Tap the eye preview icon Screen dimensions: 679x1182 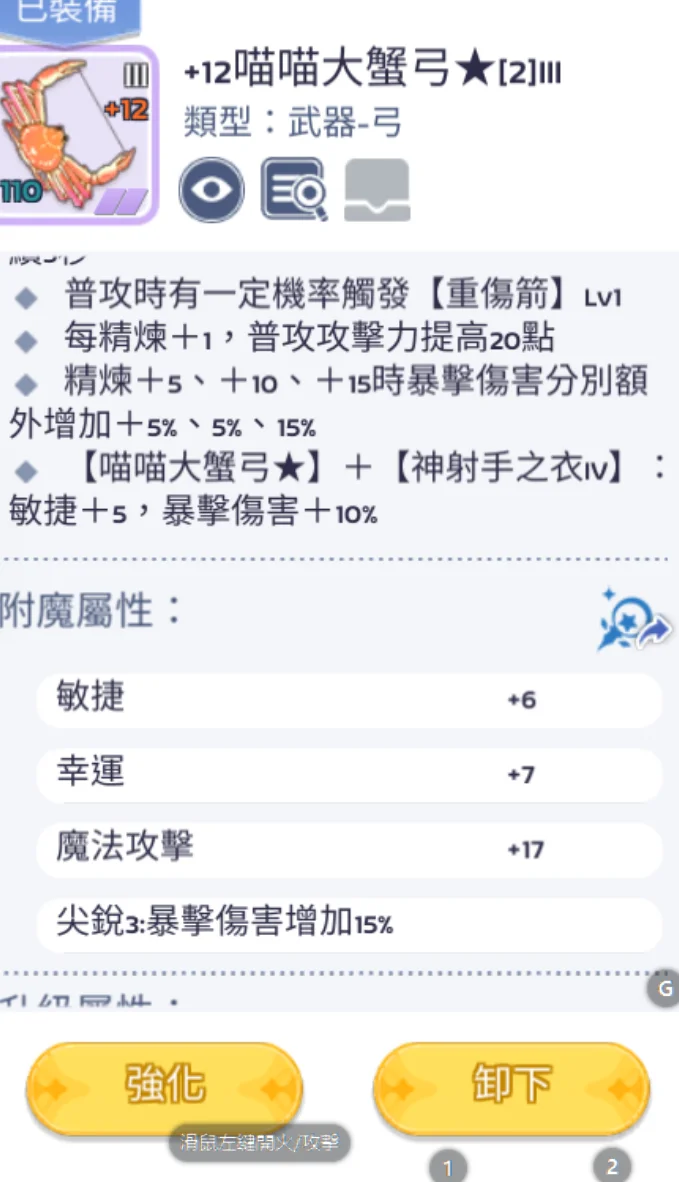211,190
